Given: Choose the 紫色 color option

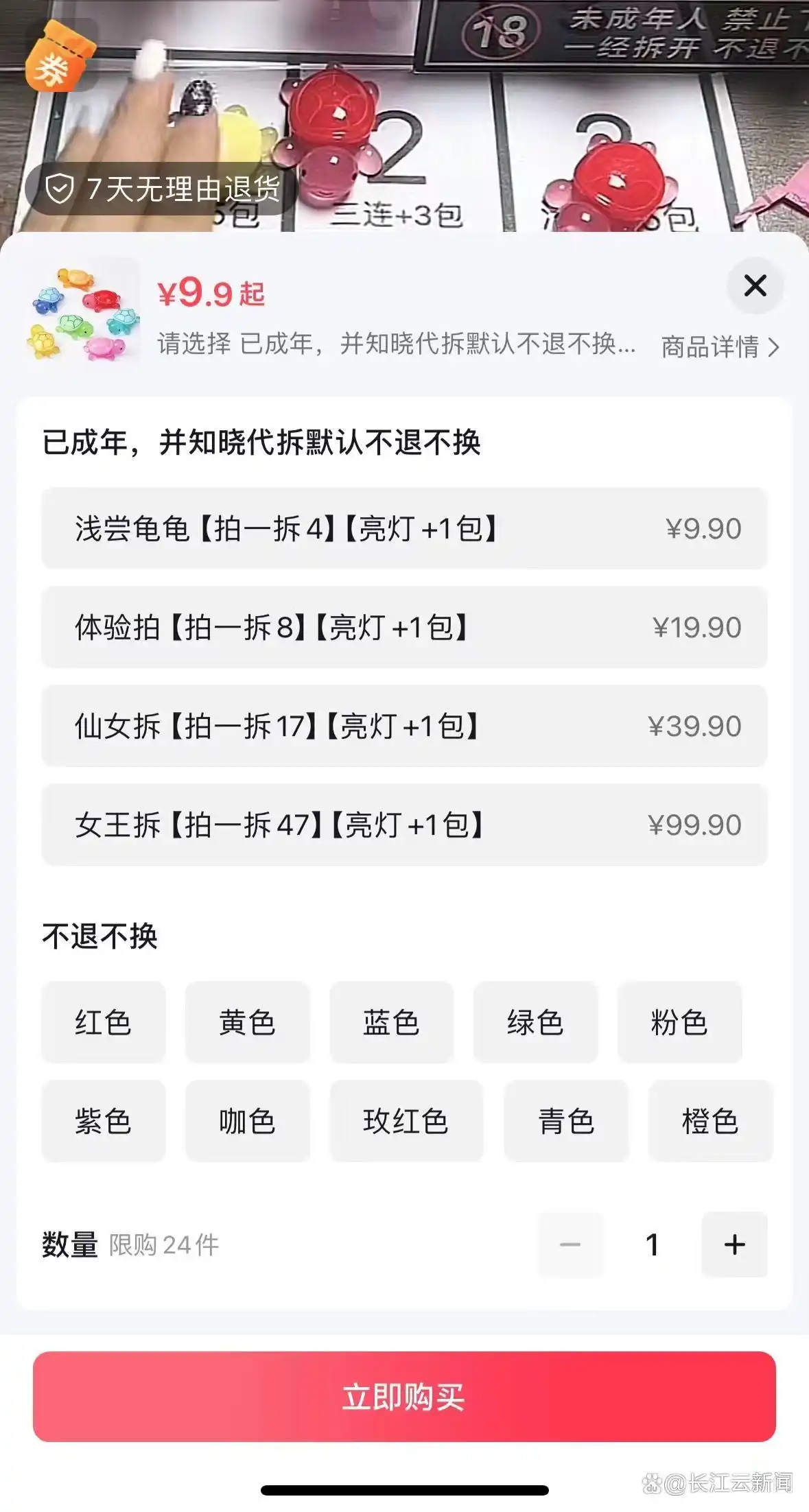Looking at the screenshot, I should click(x=103, y=1122).
